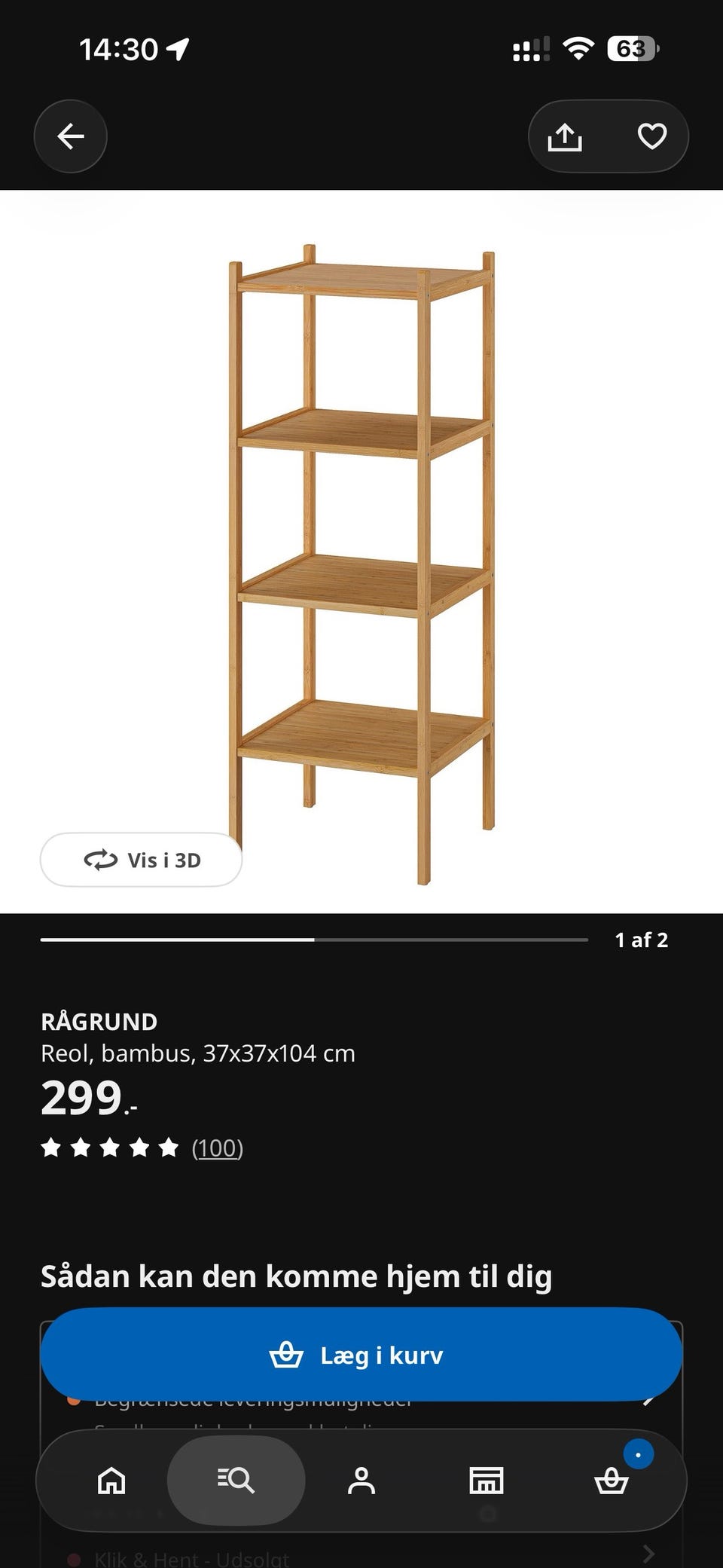This screenshot has height=1568, width=723.
Task: Add RÅGRUND to favorites with heart icon
Action: click(x=652, y=136)
